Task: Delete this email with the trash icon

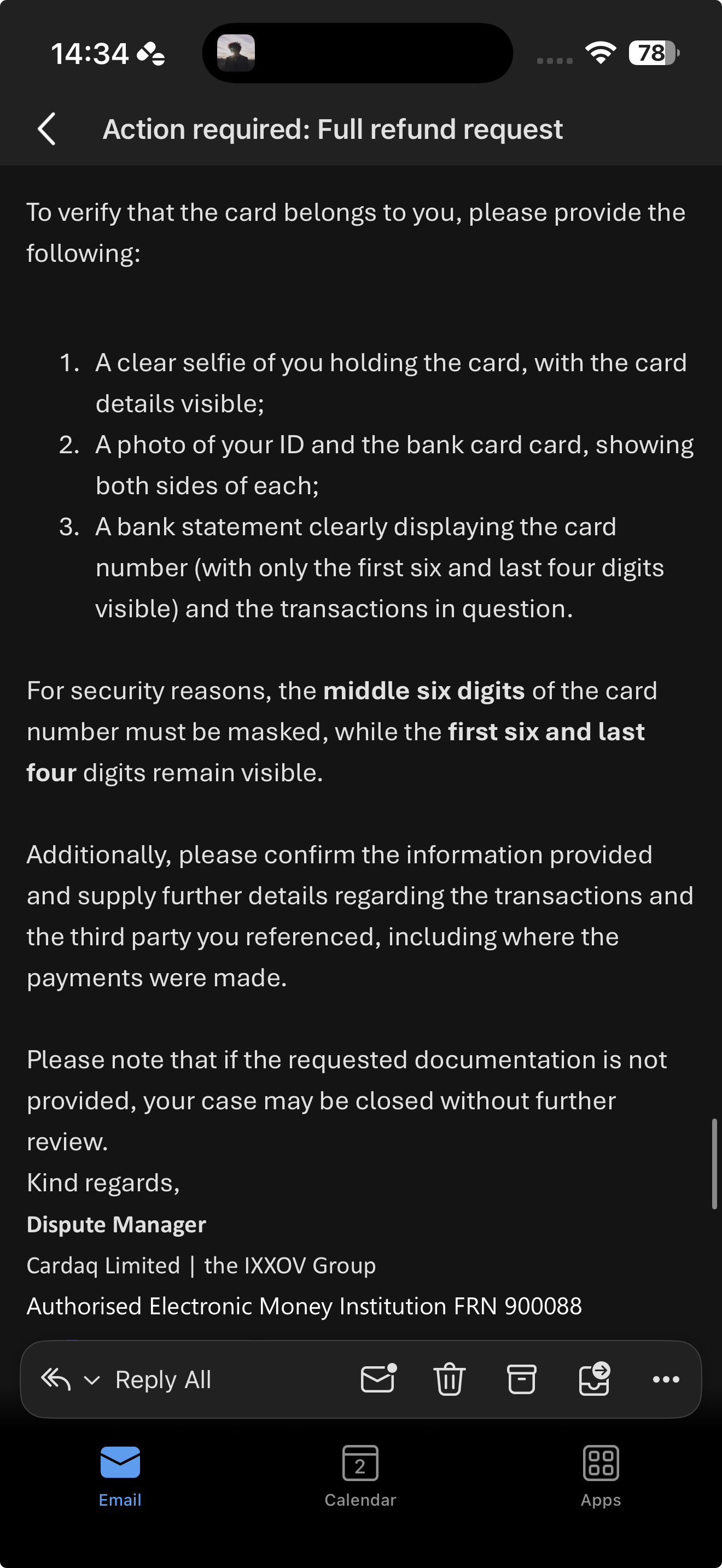Action: pos(449,1379)
